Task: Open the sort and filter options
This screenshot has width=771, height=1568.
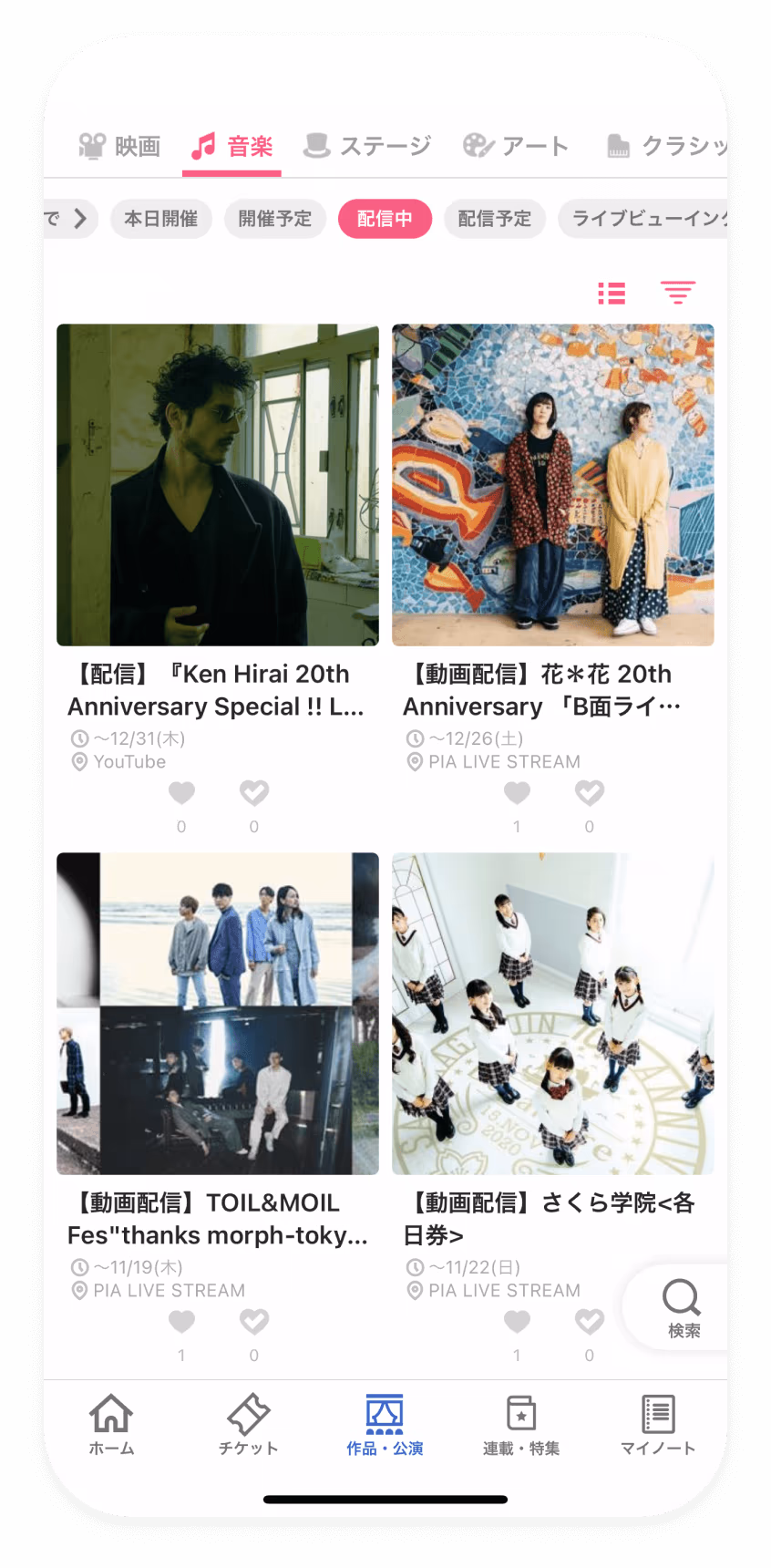Action: (677, 293)
